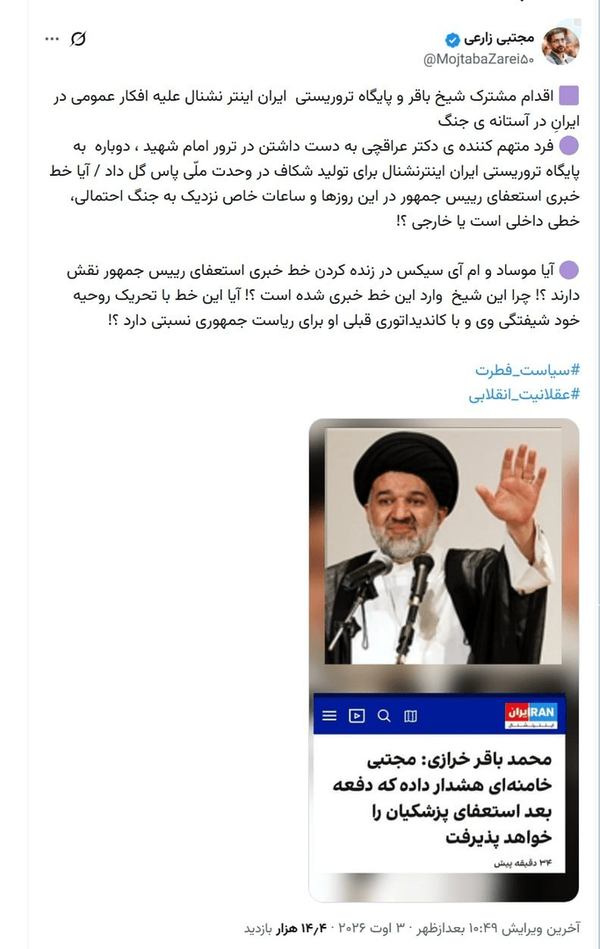The image size is (600, 949).
Task: Open the hashtag #عقلانیت_انقلابی
Action: [x=524, y=395]
